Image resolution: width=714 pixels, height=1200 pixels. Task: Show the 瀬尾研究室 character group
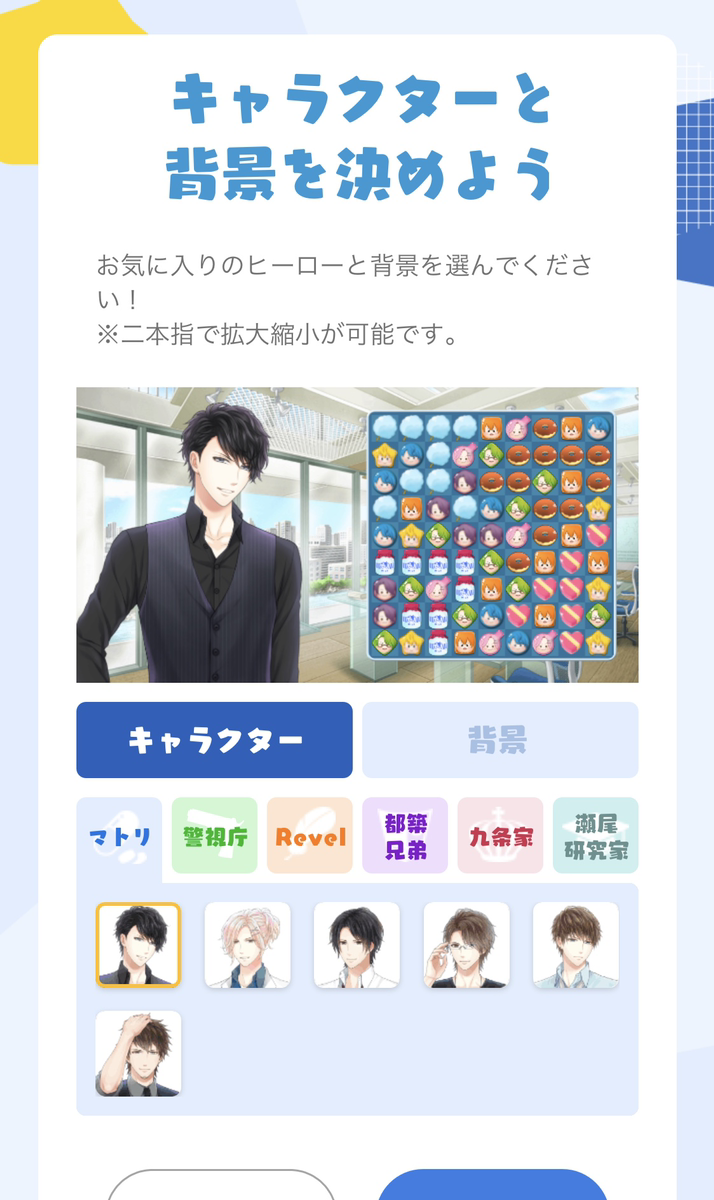[595, 836]
